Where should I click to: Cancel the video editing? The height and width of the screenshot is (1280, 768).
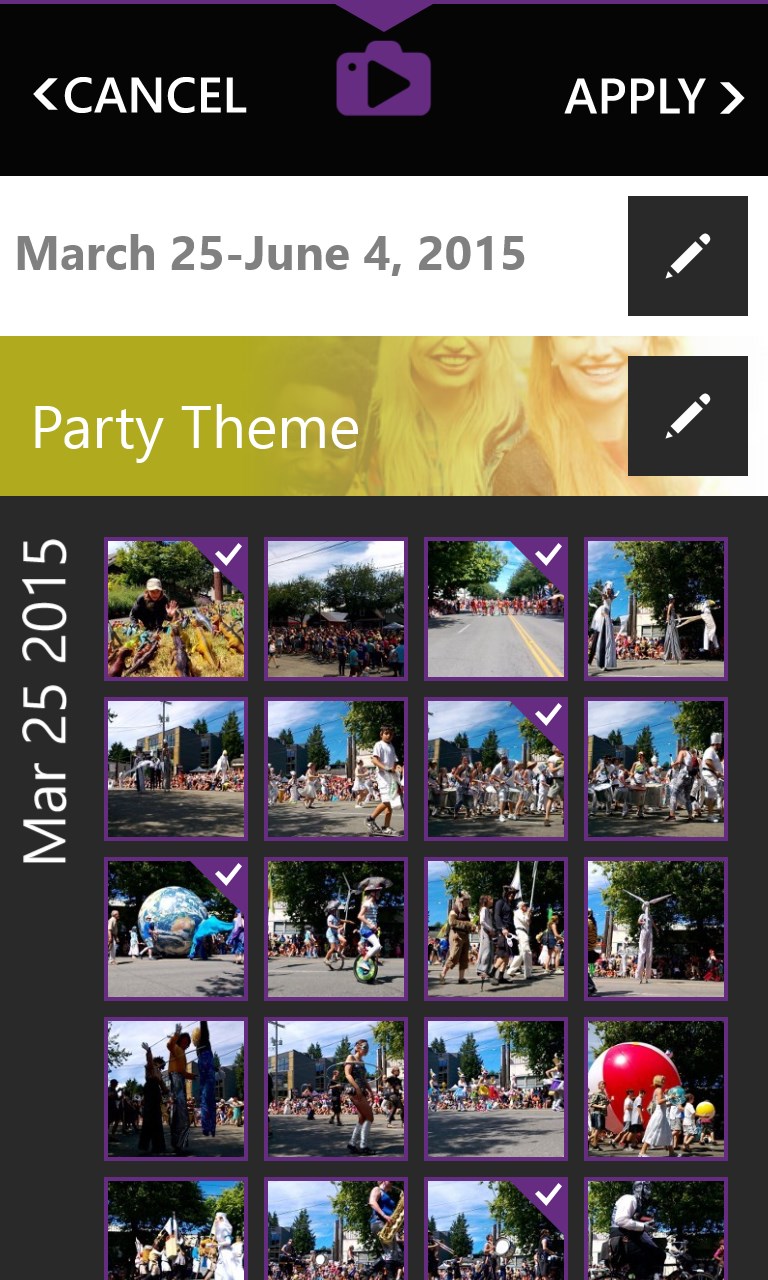(140, 96)
